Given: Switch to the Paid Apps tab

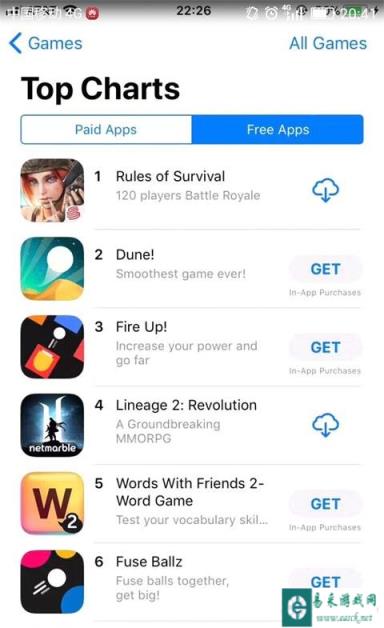Looking at the screenshot, I should pyautogui.click(x=106, y=129).
